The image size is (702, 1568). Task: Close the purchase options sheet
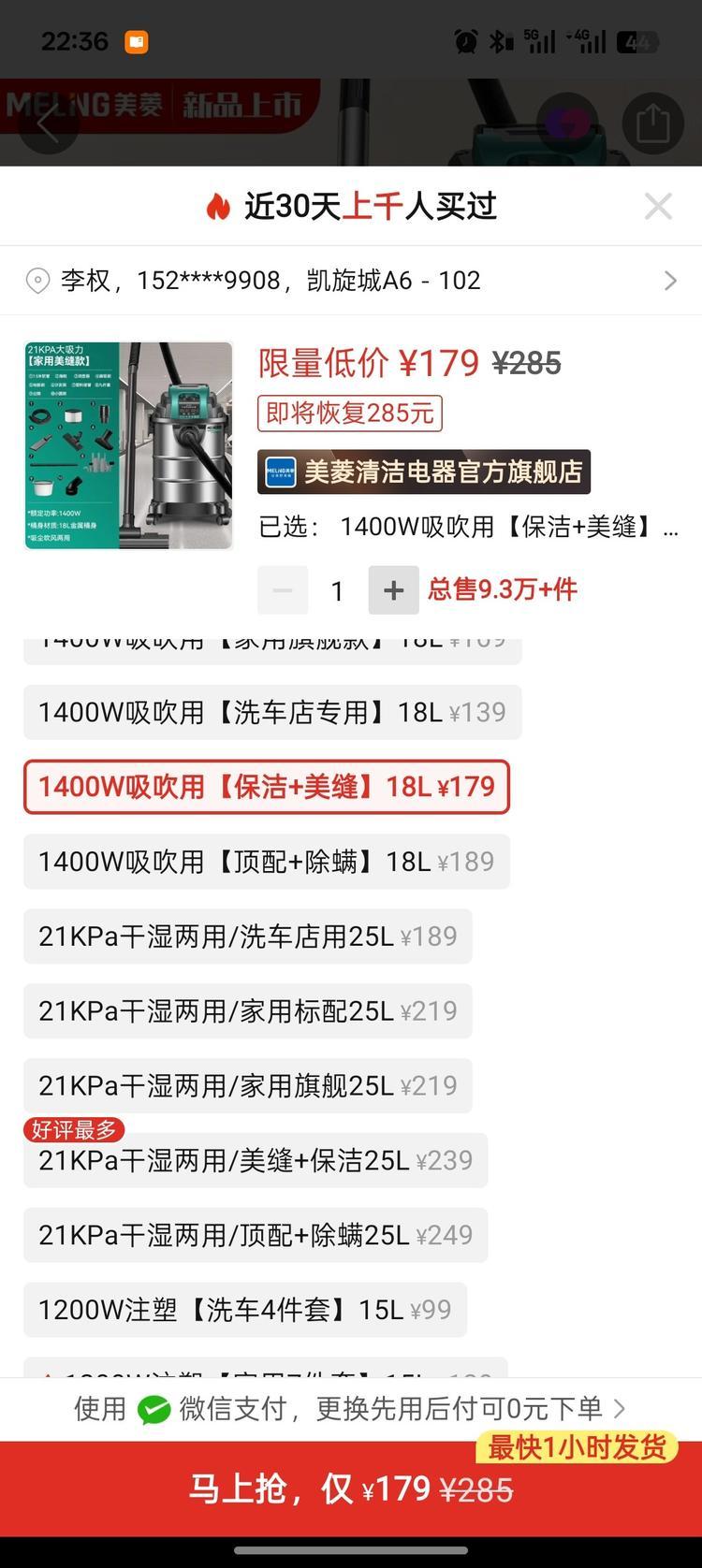point(658,206)
